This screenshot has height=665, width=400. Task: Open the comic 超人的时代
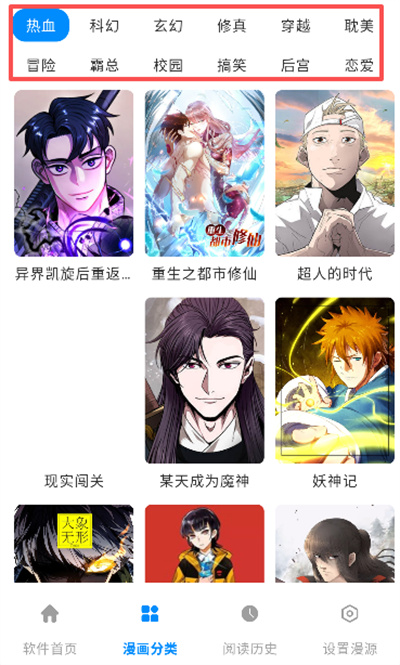[335, 187]
